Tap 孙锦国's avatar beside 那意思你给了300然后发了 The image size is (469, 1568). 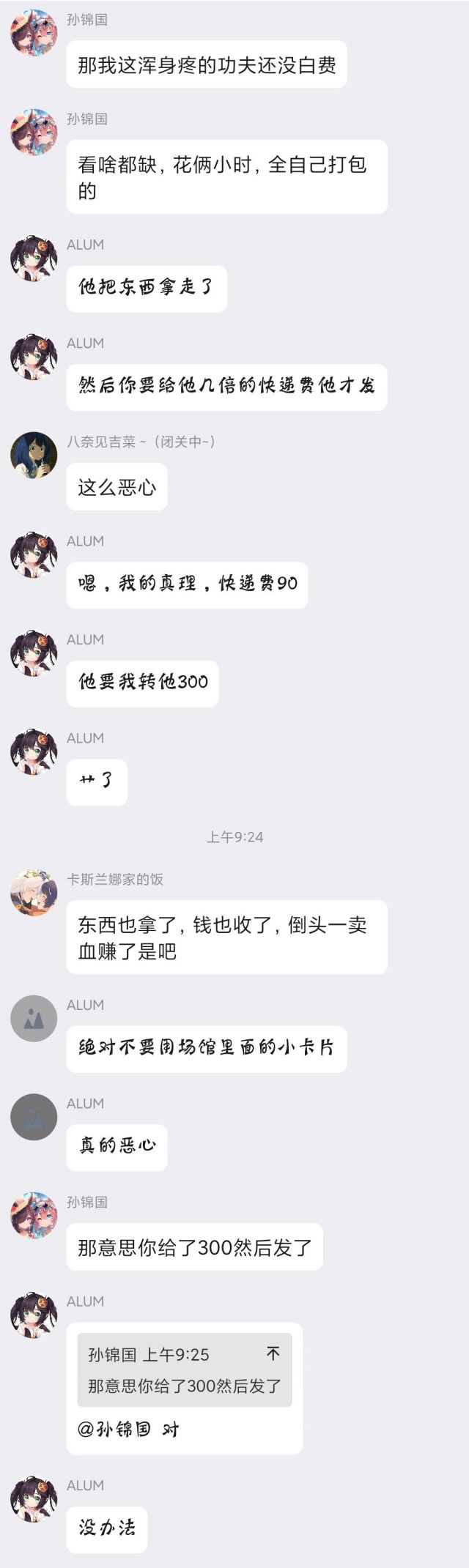(x=34, y=1215)
